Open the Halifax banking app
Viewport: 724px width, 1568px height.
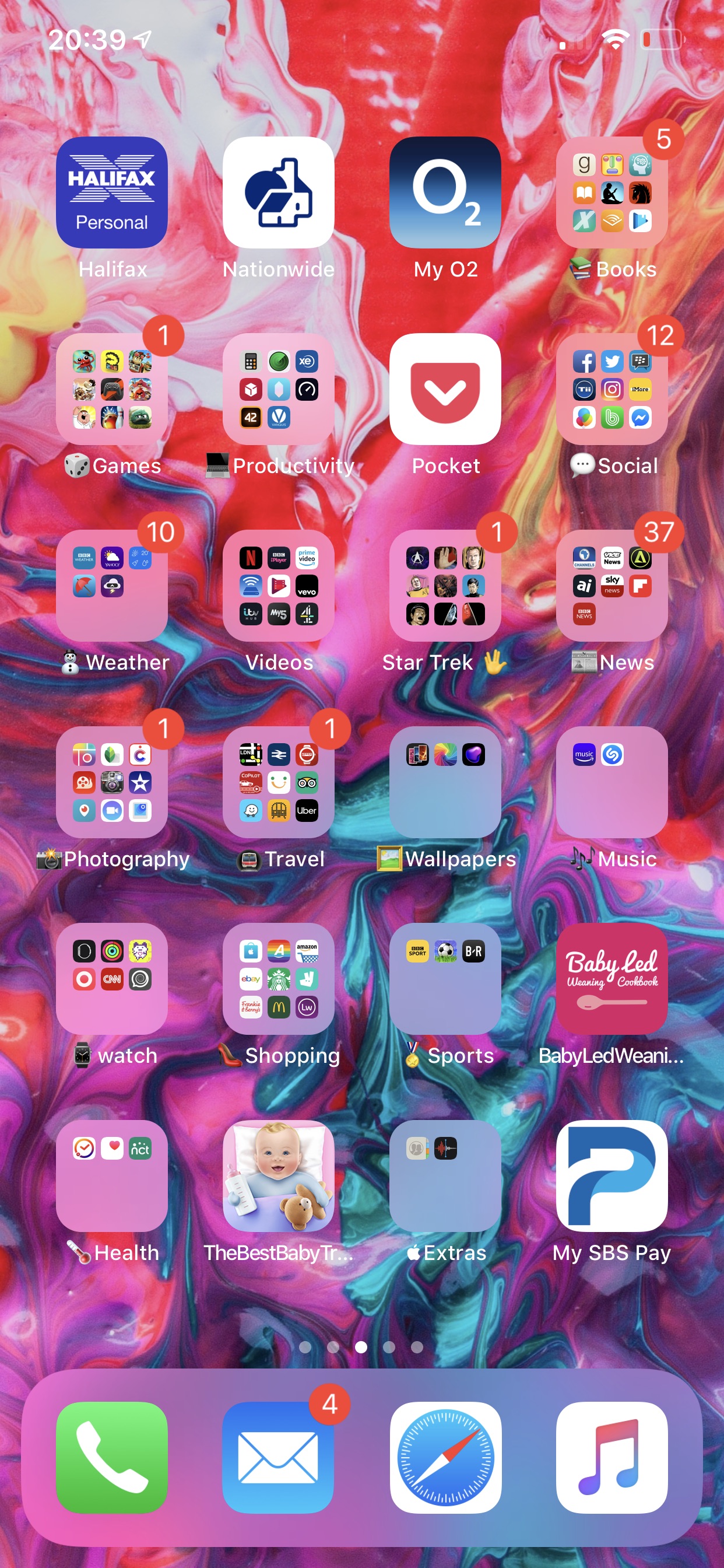click(x=112, y=192)
